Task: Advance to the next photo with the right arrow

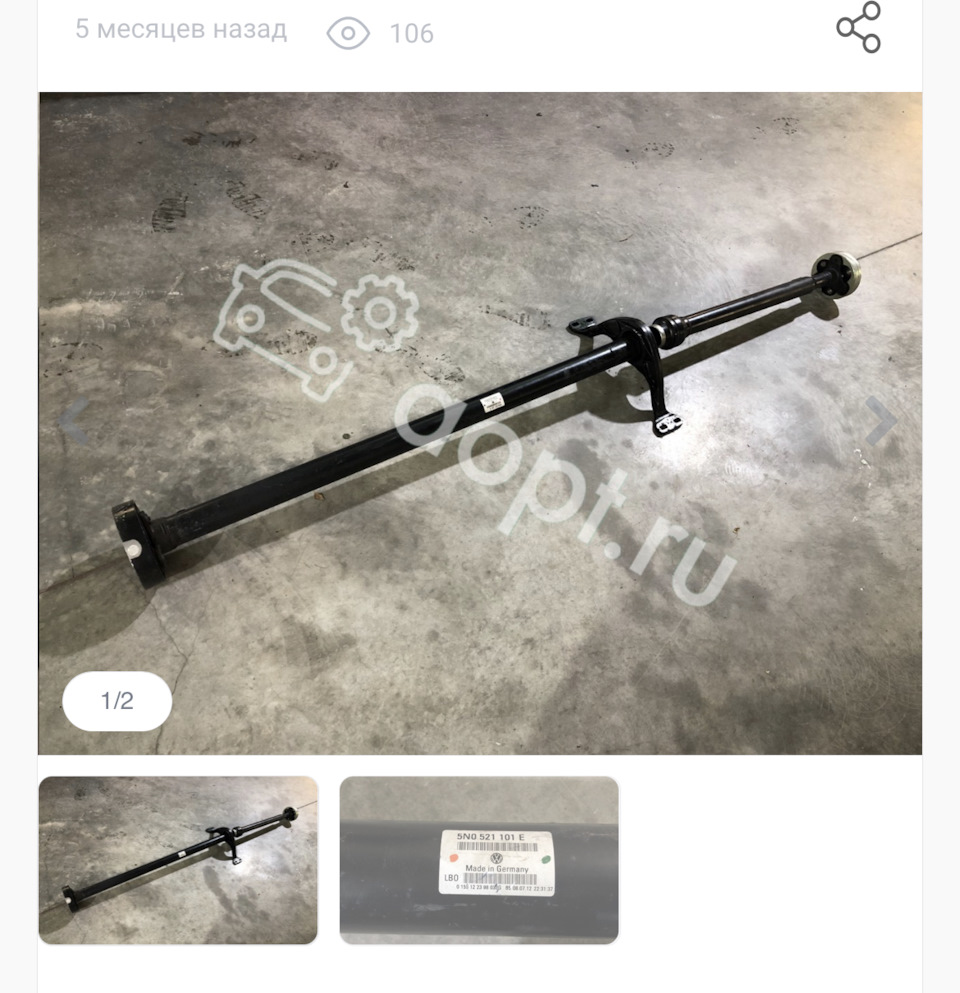Action: 881,421
